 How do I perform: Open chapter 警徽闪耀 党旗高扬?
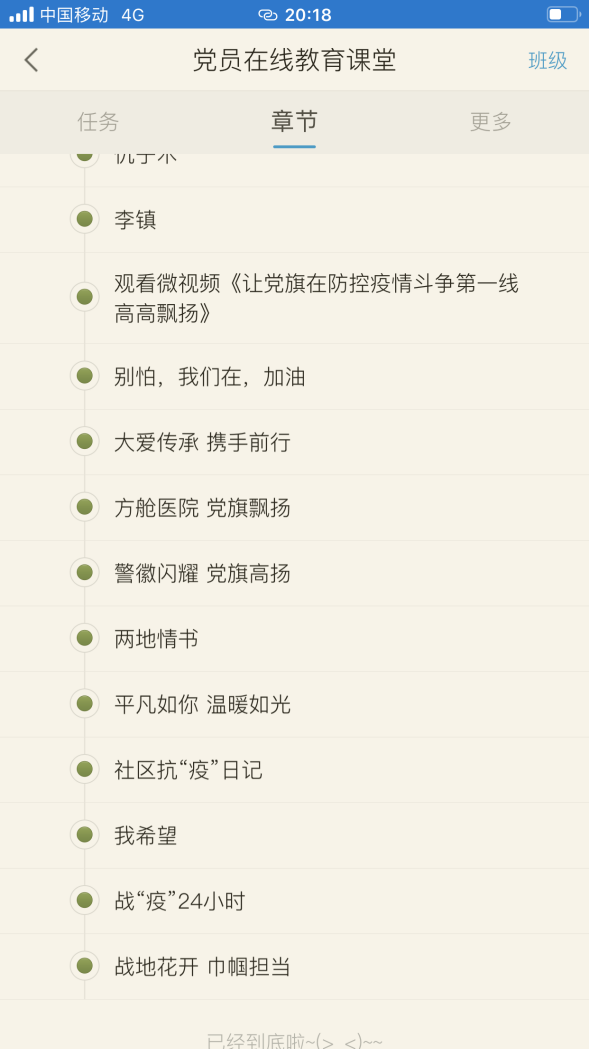coord(294,573)
